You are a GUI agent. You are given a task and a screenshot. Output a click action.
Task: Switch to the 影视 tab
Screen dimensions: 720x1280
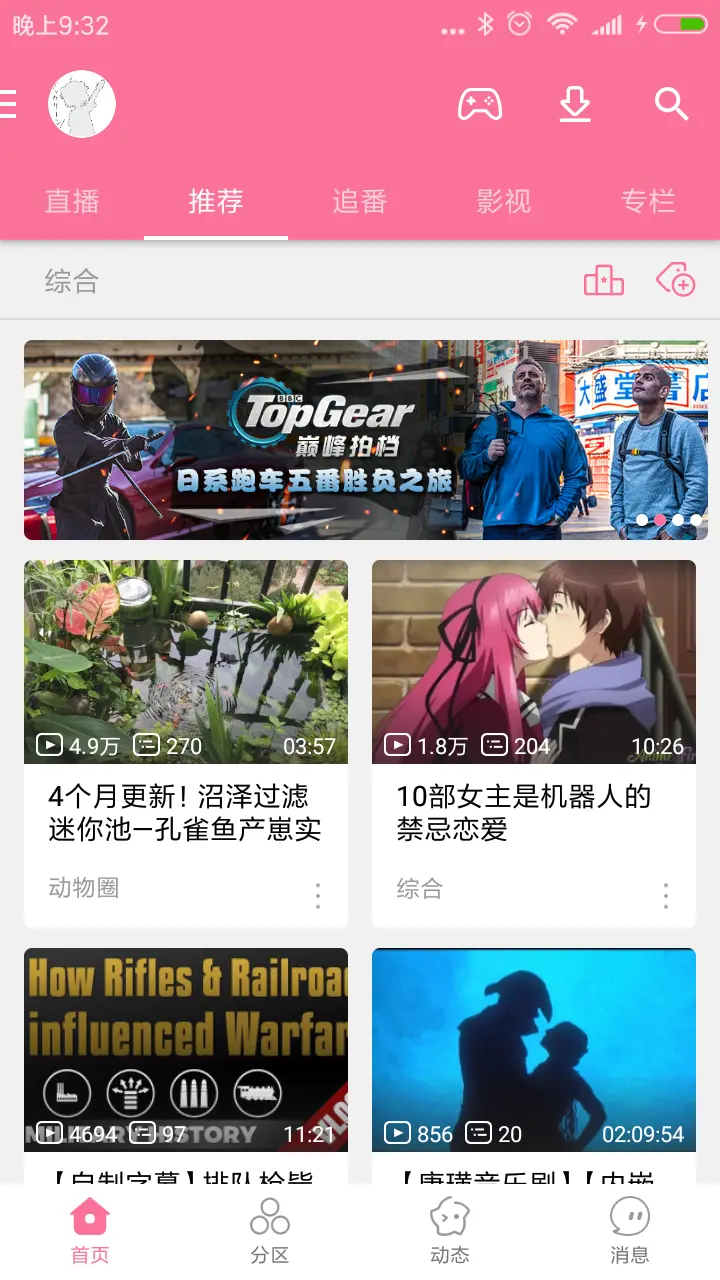click(504, 201)
